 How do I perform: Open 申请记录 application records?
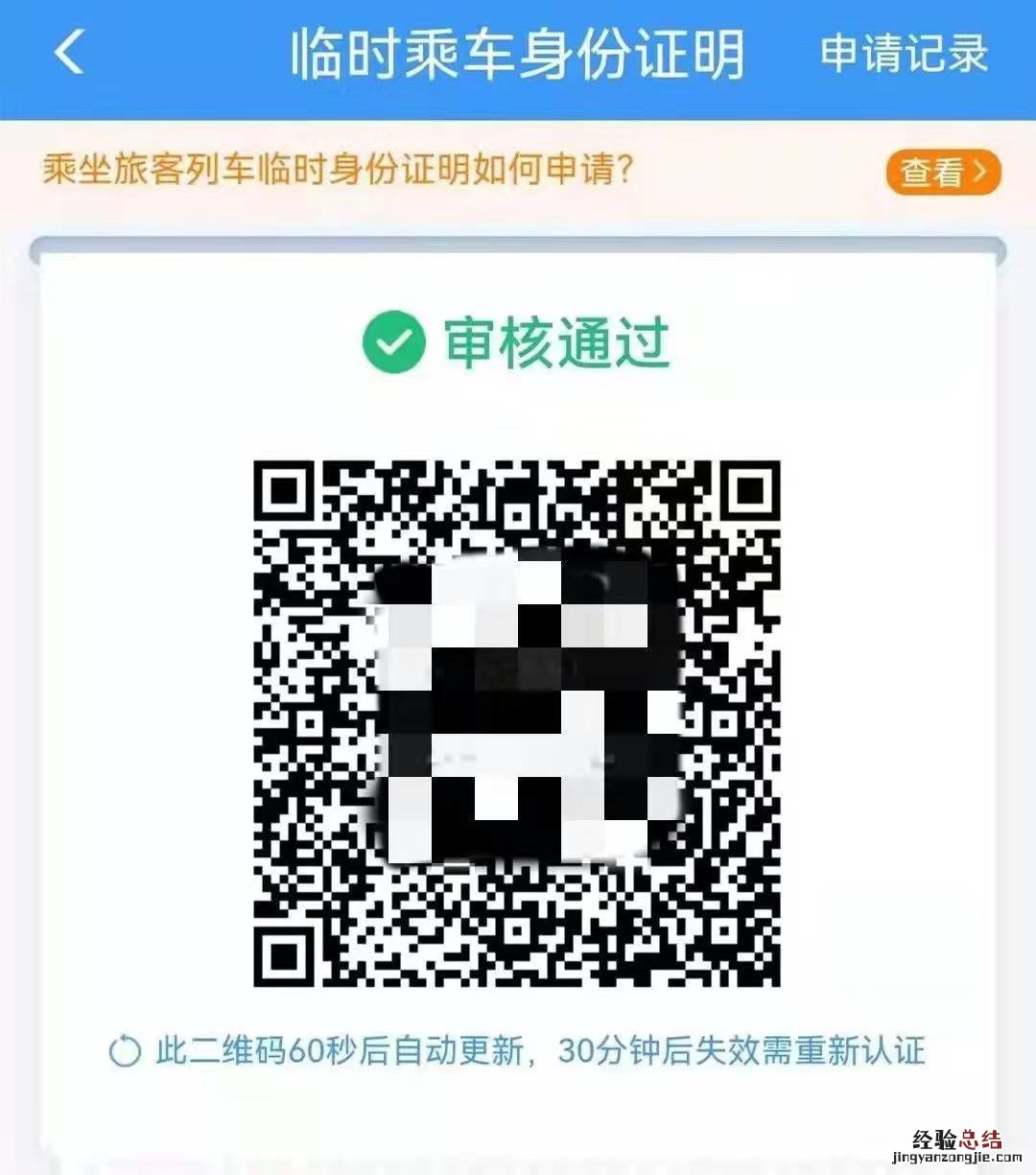point(904,54)
